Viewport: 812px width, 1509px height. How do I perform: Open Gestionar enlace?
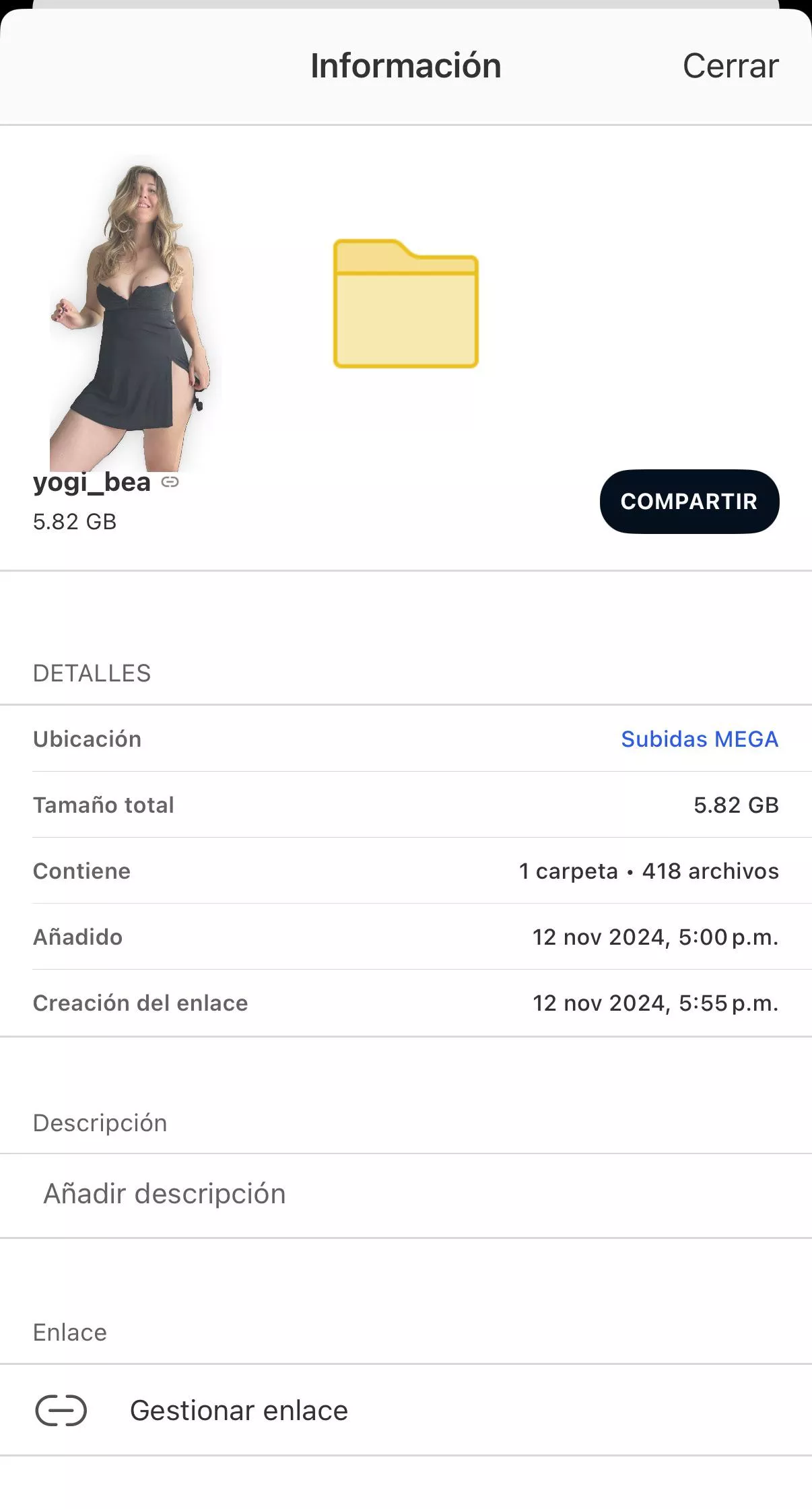click(x=238, y=1411)
